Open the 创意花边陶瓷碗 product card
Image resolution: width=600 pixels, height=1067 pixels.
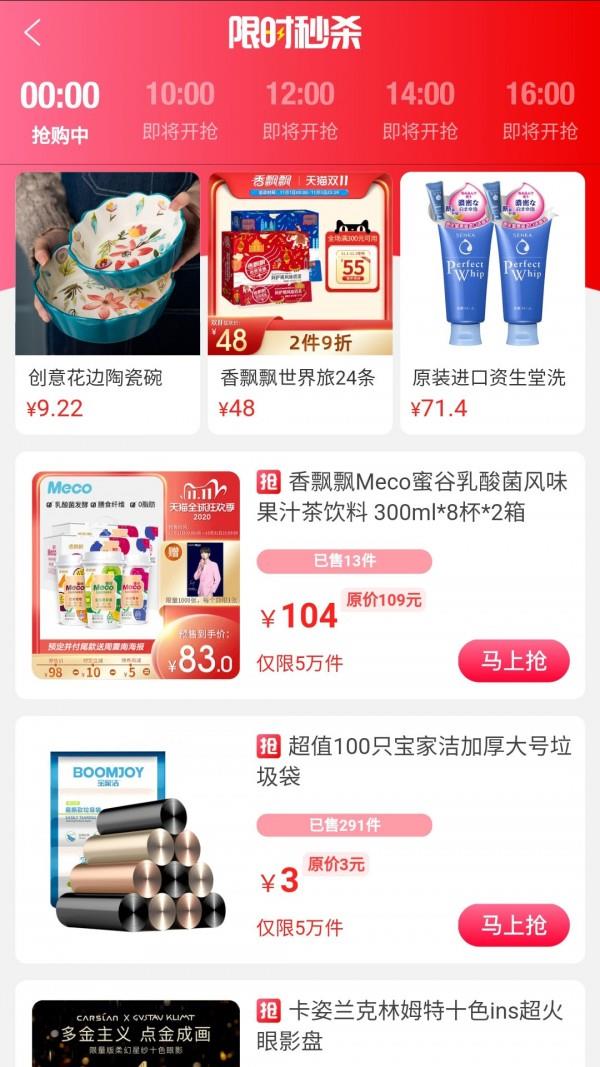point(107,300)
